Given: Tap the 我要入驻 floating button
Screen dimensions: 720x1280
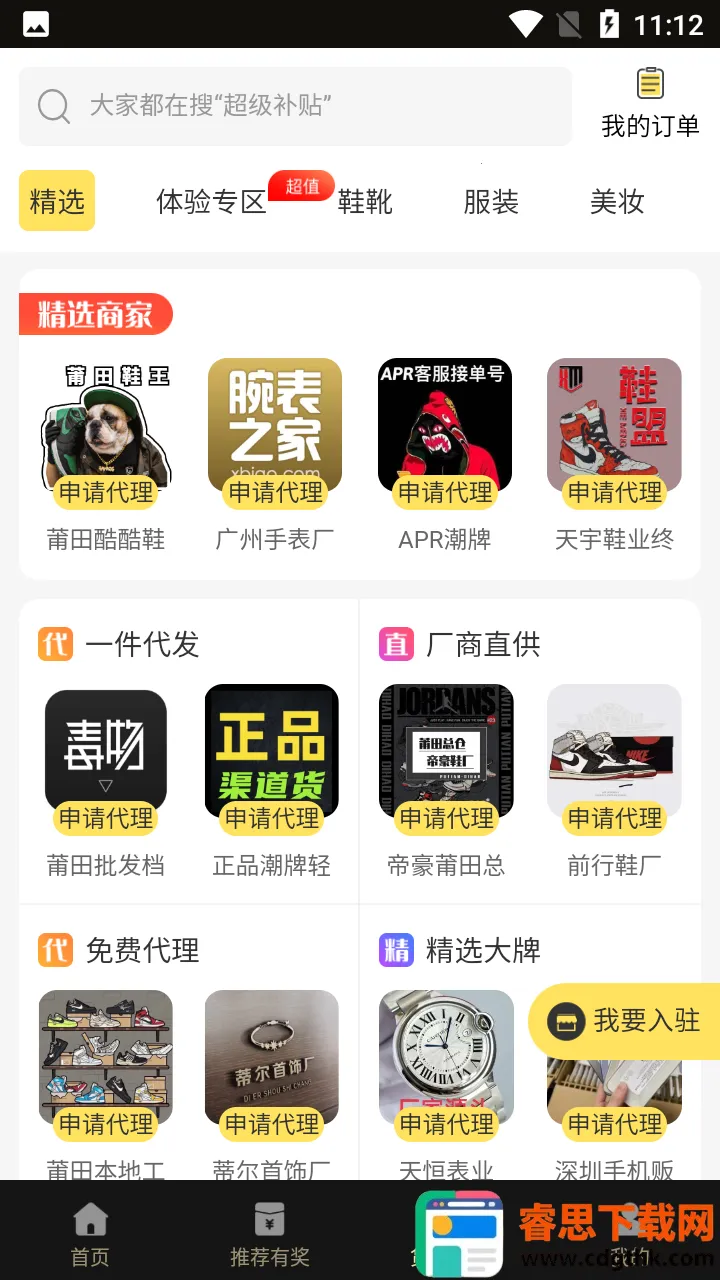Looking at the screenshot, I should coord(627,1021).
